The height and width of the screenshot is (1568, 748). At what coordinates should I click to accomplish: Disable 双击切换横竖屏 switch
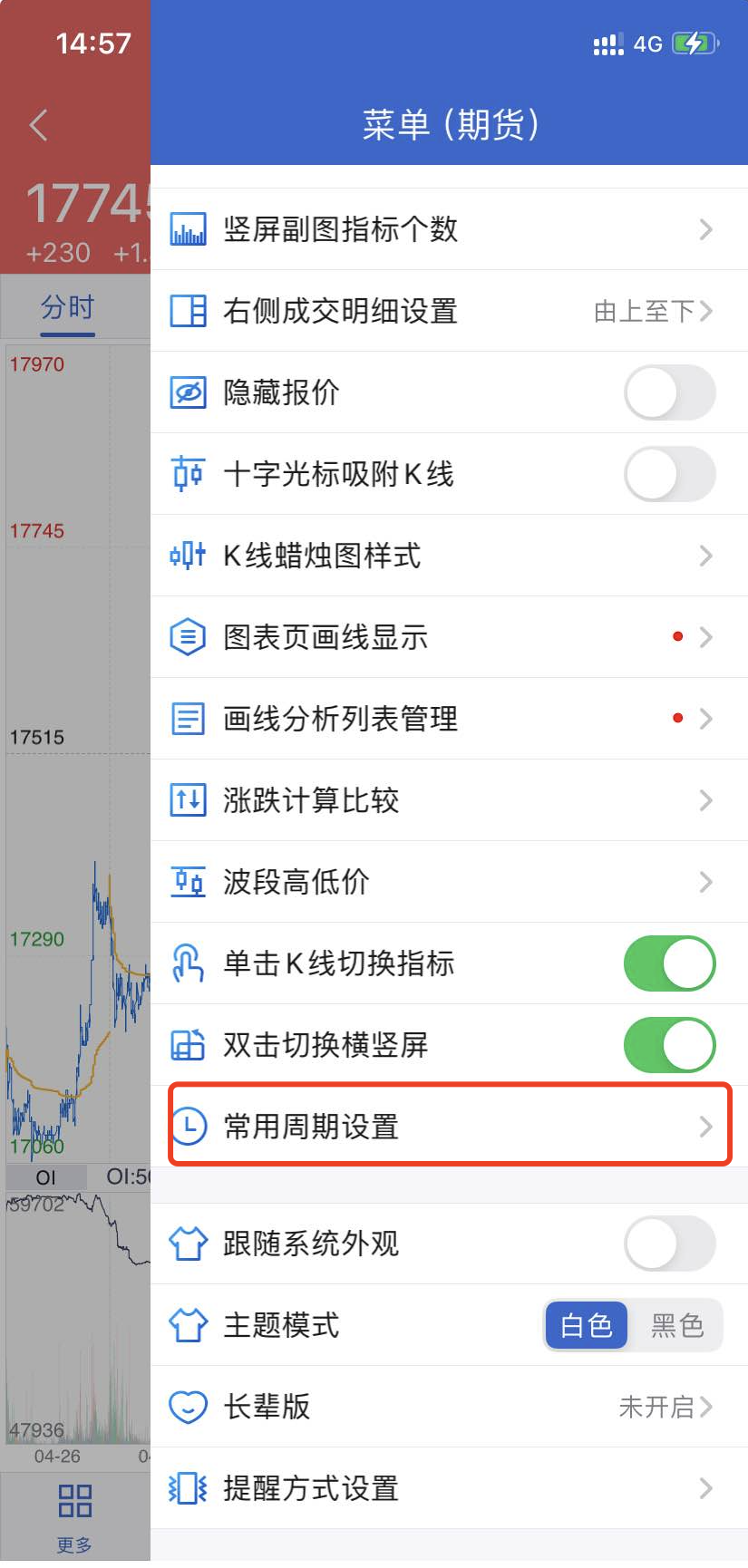pos(669,1045)
